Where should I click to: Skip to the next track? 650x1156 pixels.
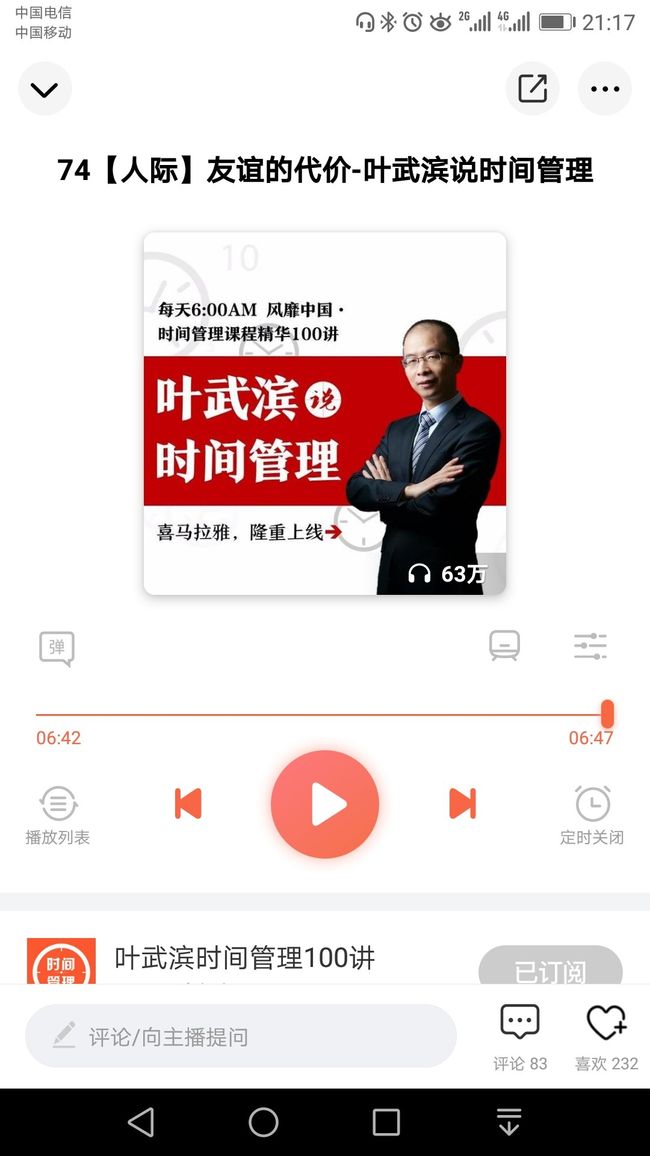pos(463,804)
